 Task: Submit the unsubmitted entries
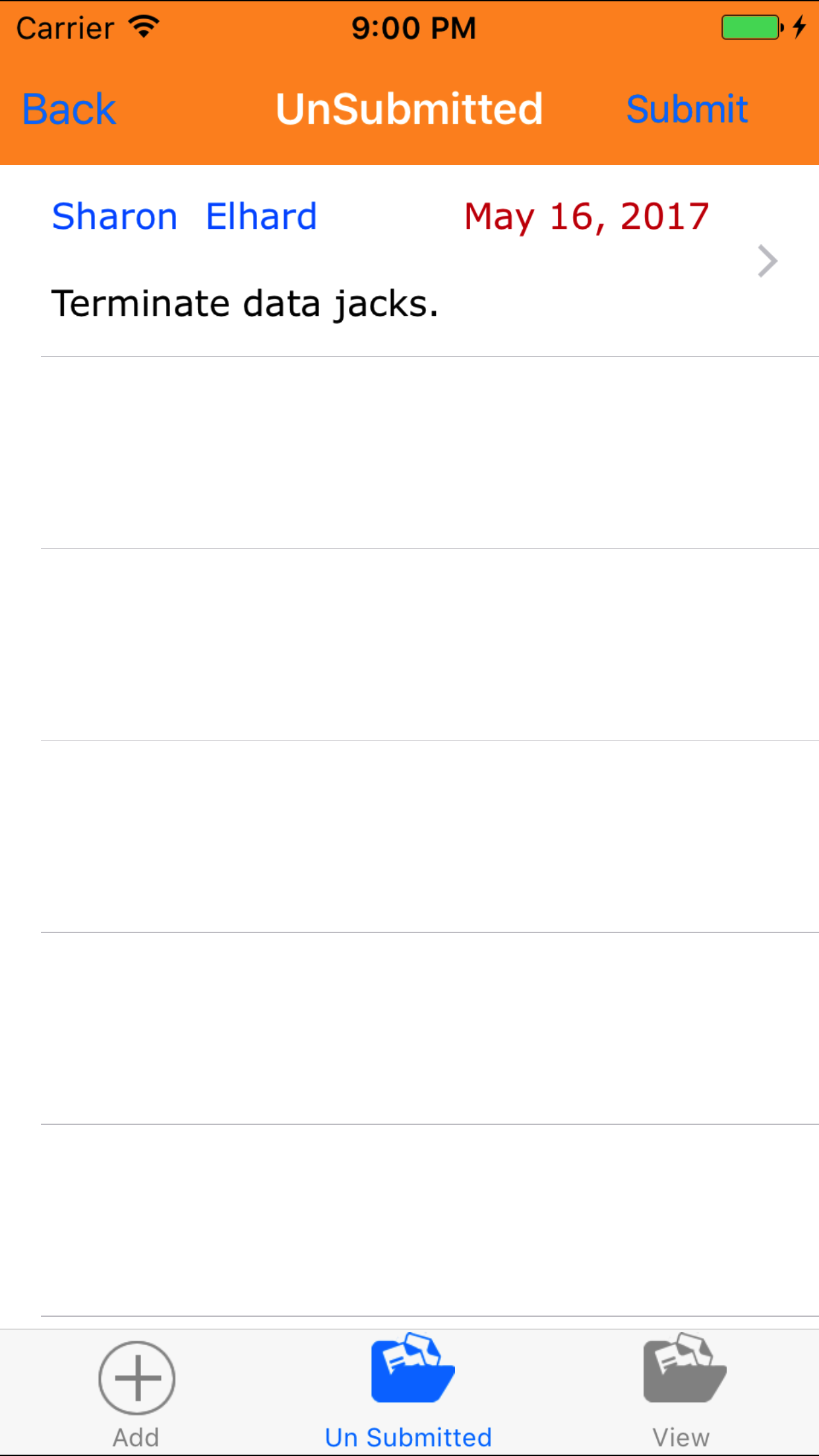point(686,109)
